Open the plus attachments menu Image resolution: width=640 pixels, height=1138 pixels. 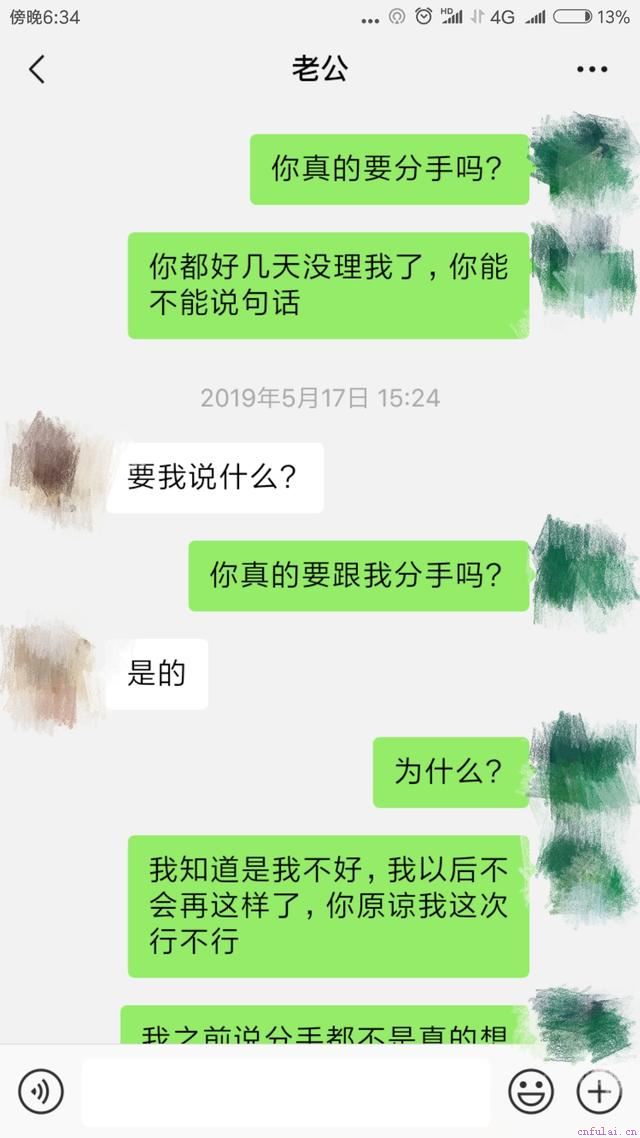[599, 1091]
